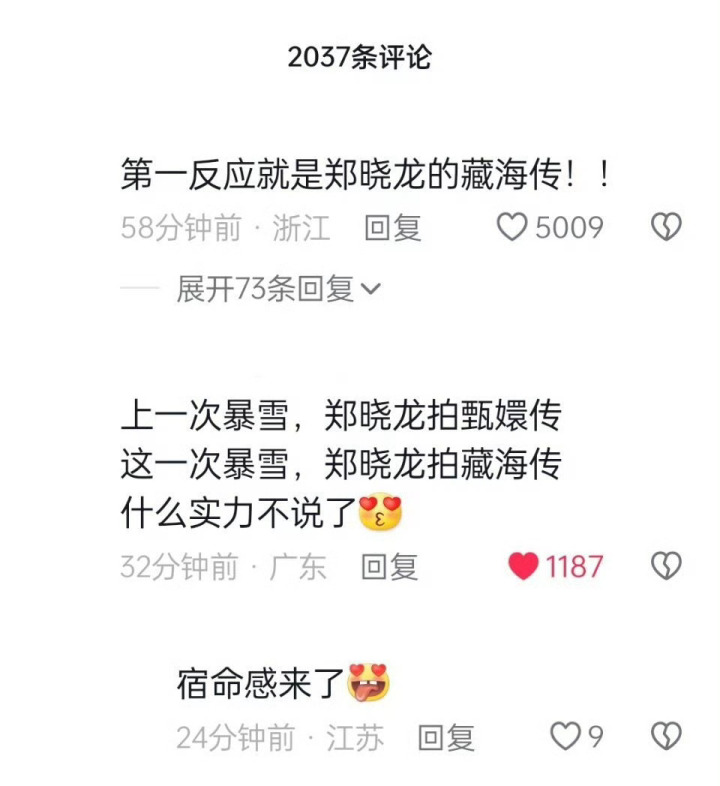Reply to the 32分钟前 广东 comment
Viewport: 720px width, 786px height.
tap(389, 567)
